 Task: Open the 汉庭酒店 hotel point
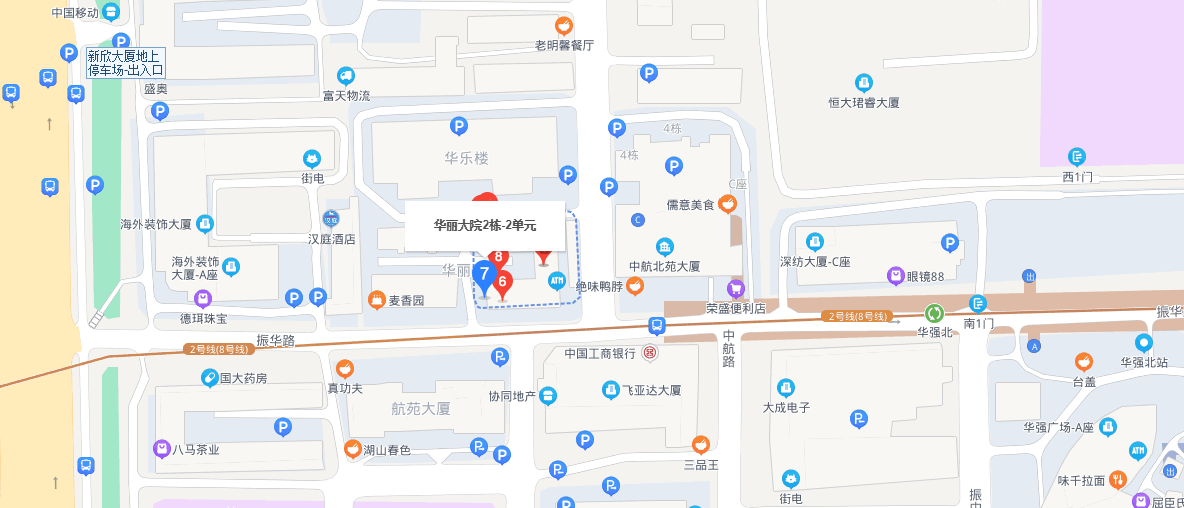coord(331,219)
